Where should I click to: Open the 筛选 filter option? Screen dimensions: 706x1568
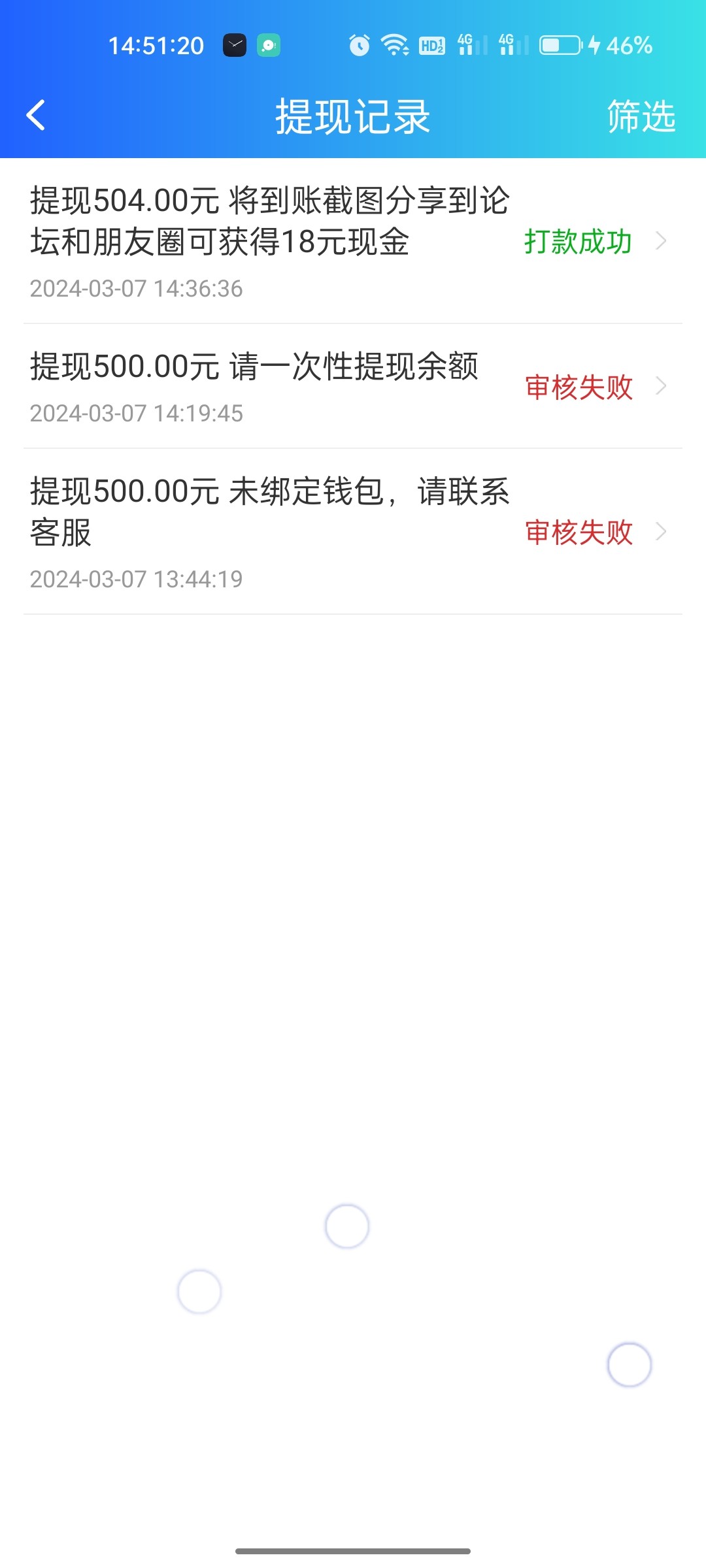[x=640, y=117]
